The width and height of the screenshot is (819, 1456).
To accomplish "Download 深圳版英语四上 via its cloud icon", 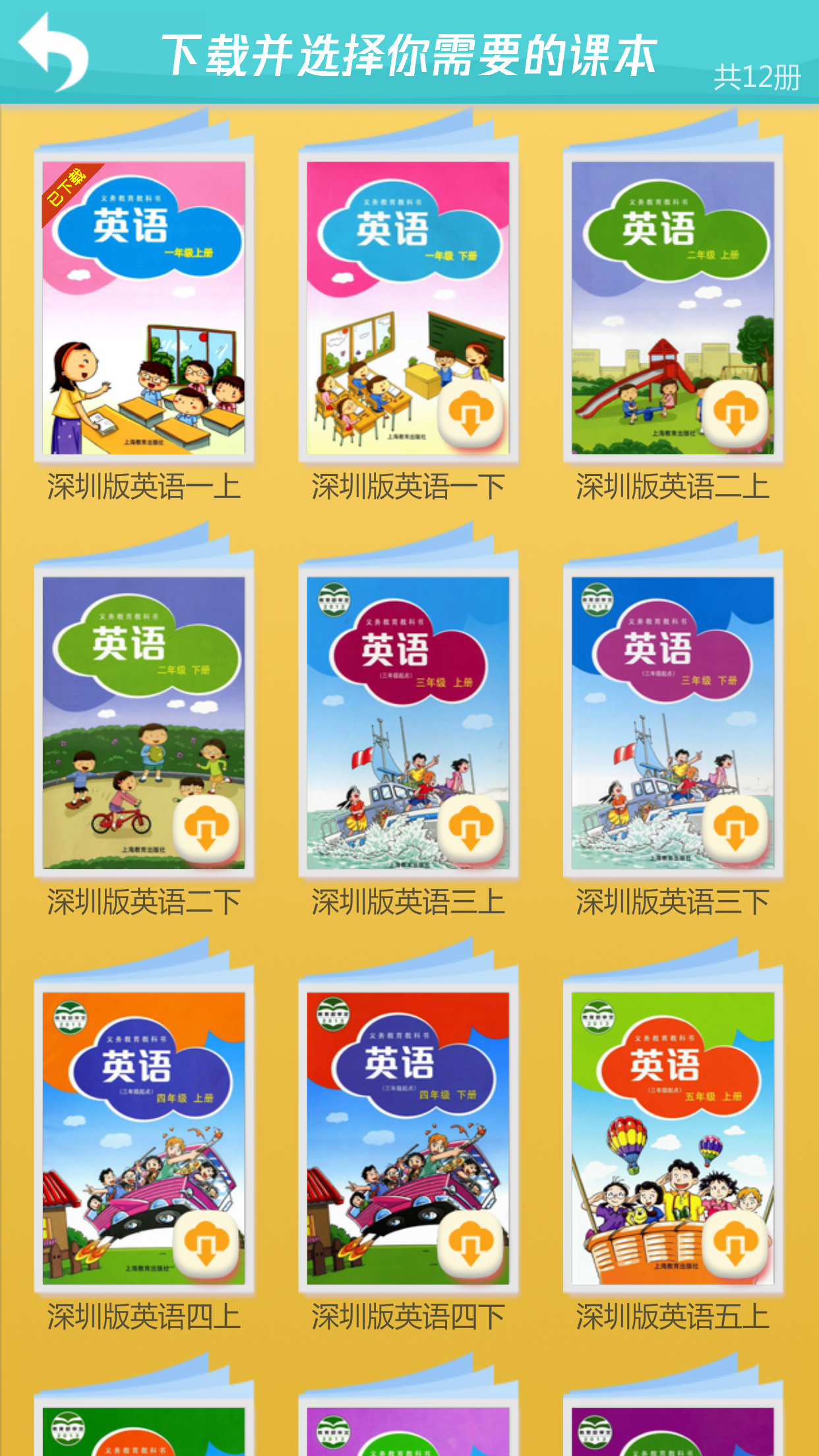I will [206, 1243].
